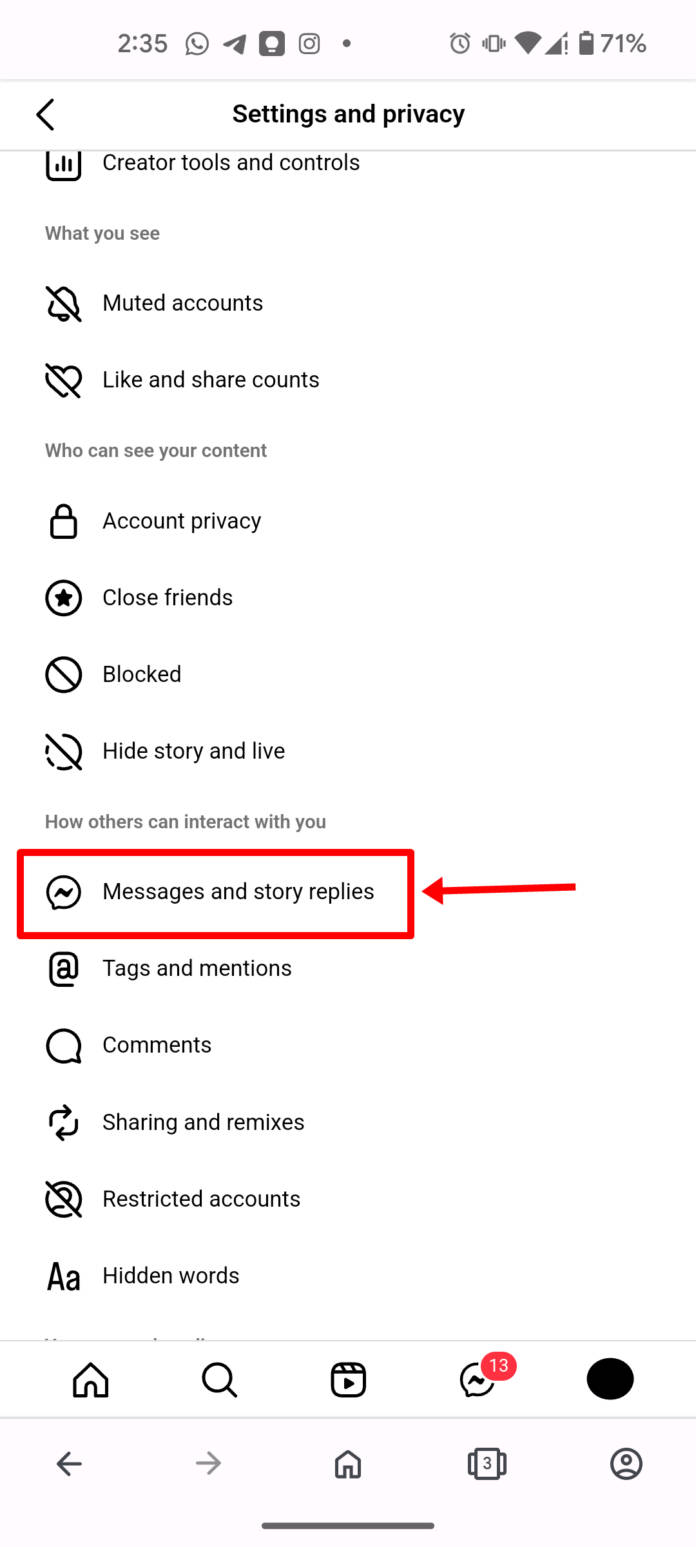696x1547 pixels.
Task: Open Sharing and remixes
Action: coord(203,1122)
